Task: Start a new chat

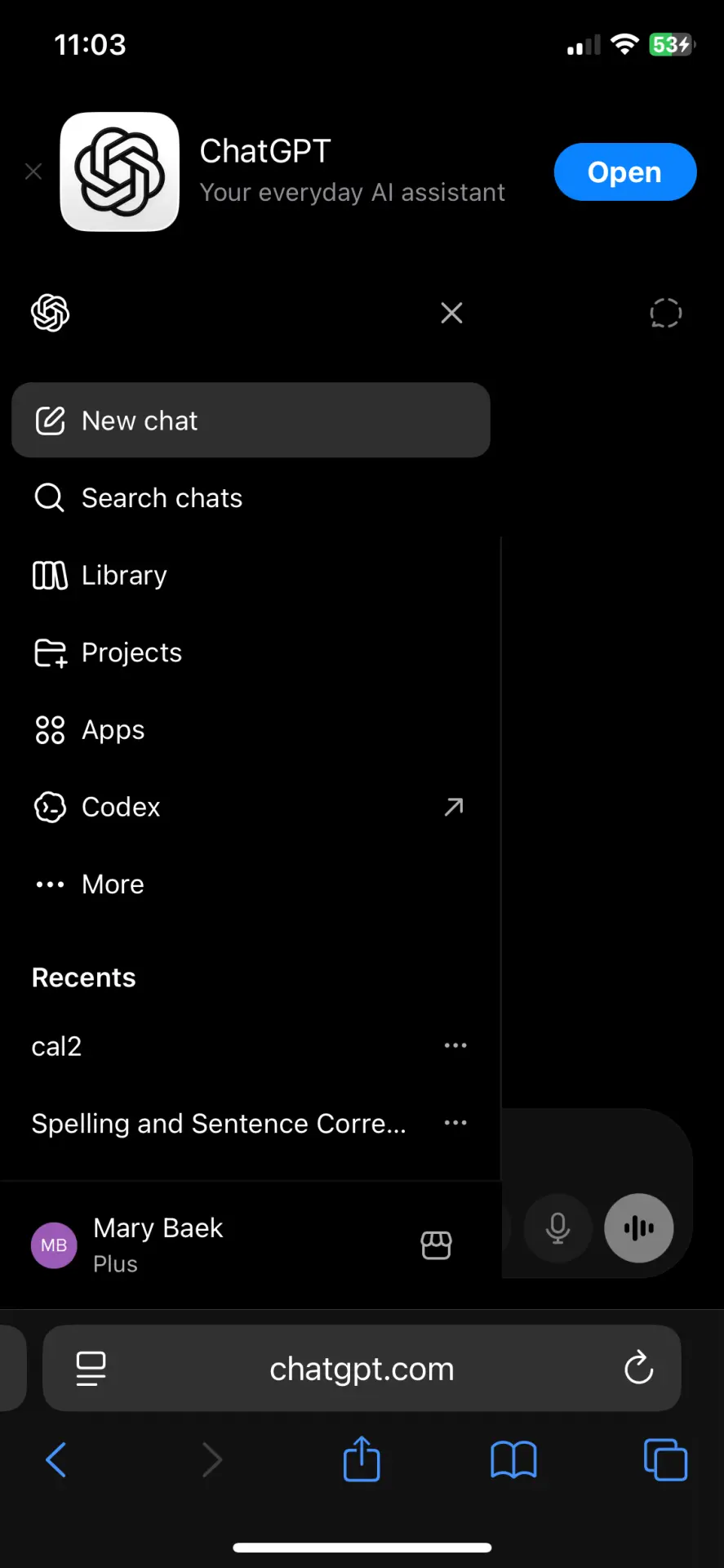Action: click(x=251, y=421)
